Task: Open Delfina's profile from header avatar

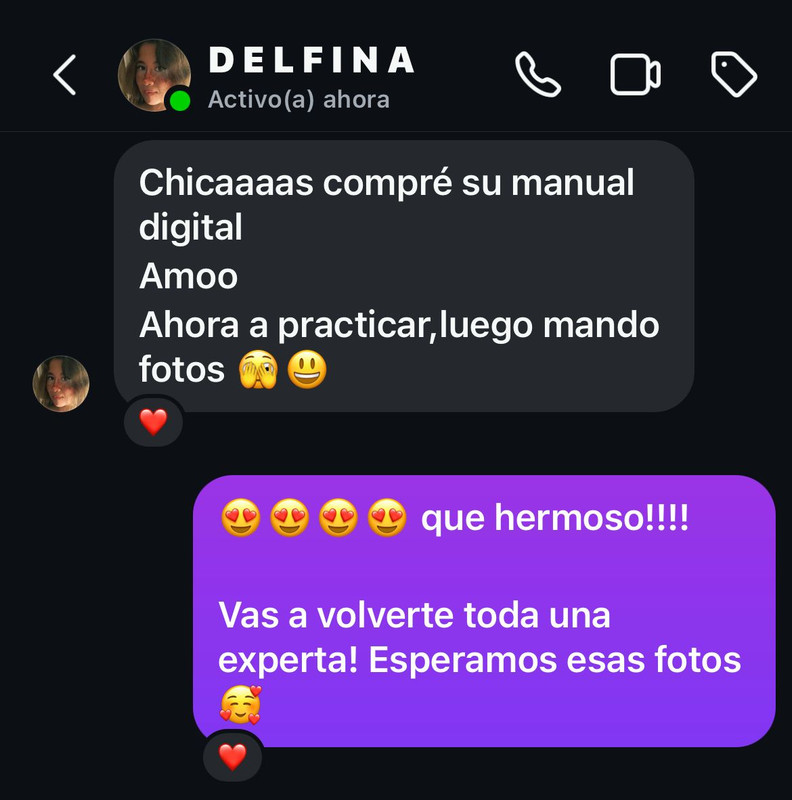Action: 153,76
